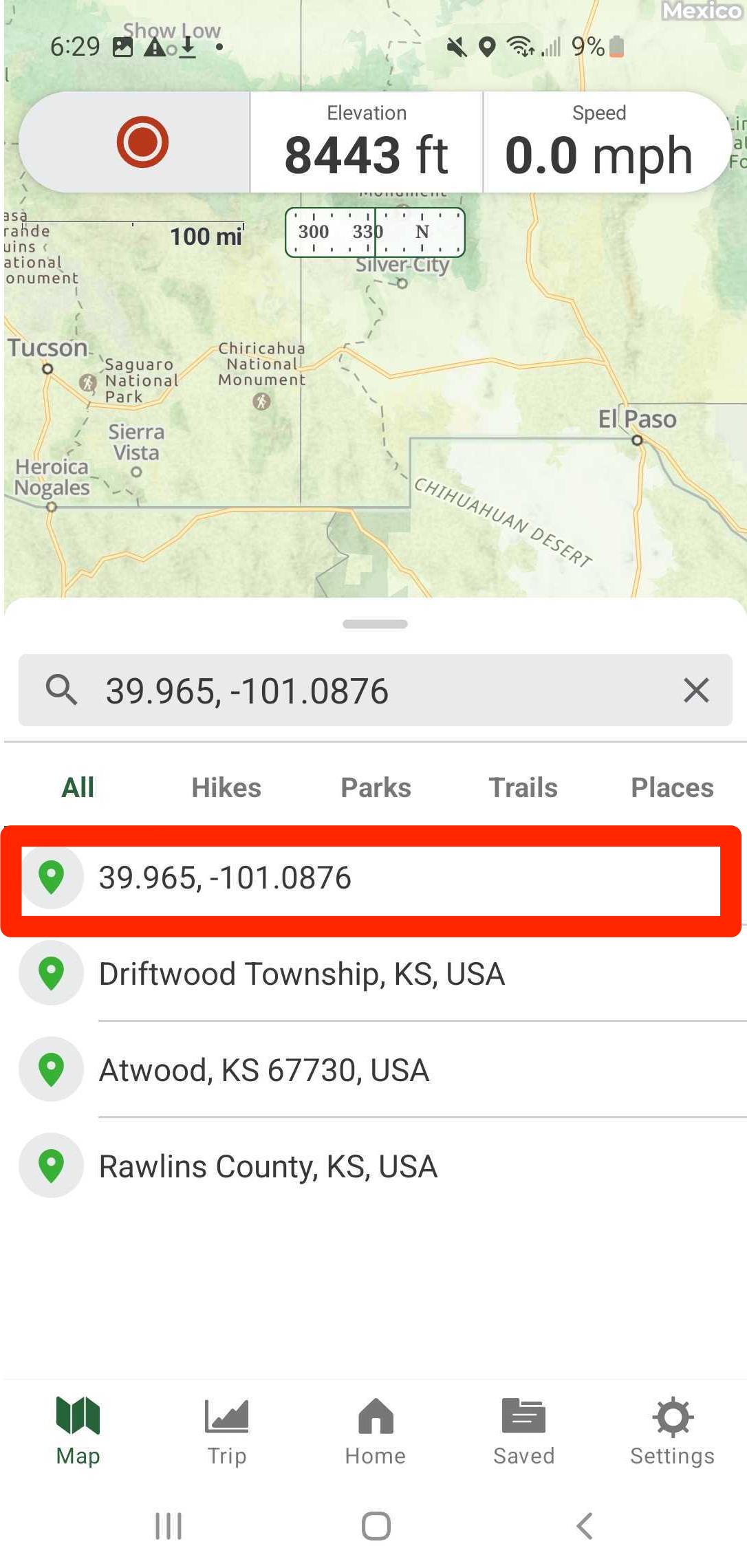Viewport: 747px width, 1568px height.
Task: Tap the compass heading indicator
Action: tap(375, 232)
